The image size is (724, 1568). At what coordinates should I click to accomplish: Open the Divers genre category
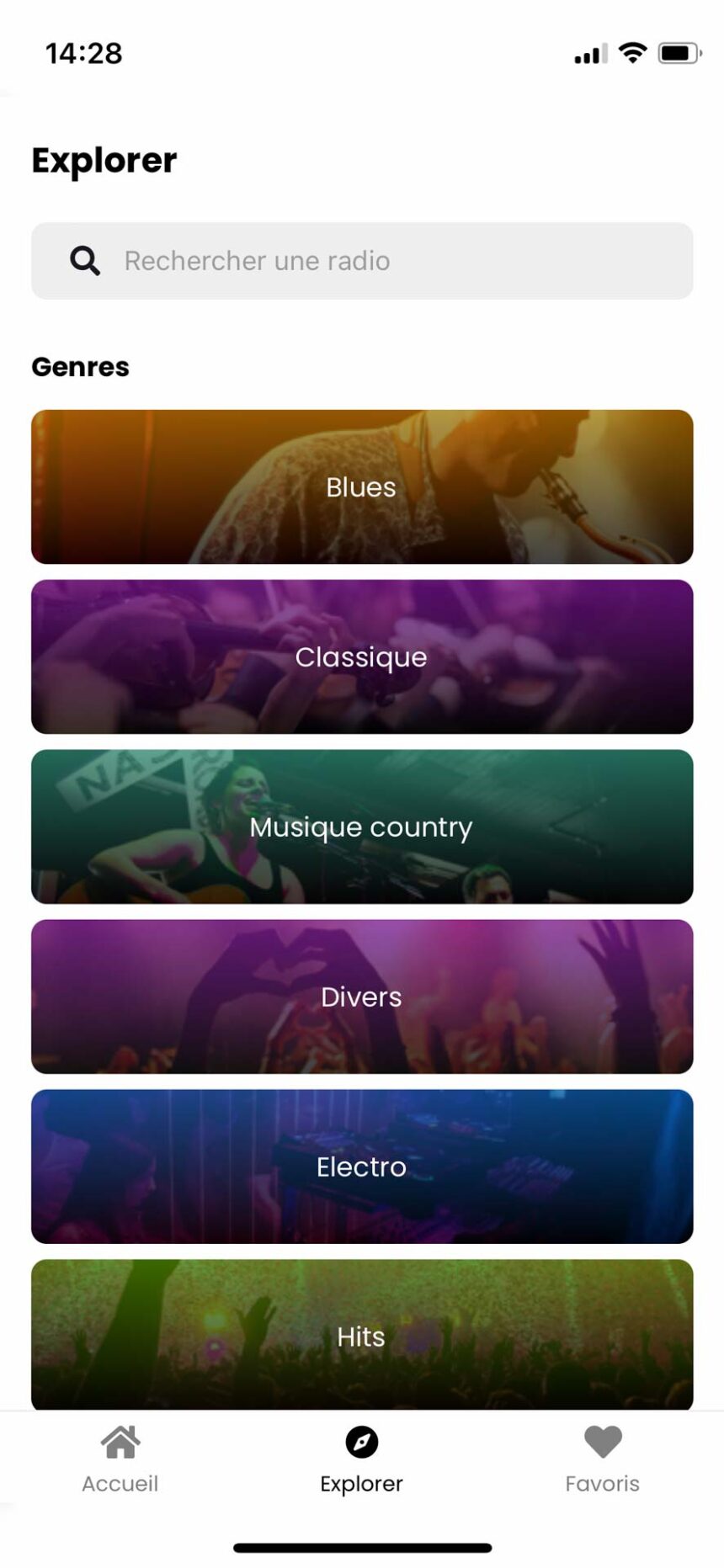pos(360,997)
